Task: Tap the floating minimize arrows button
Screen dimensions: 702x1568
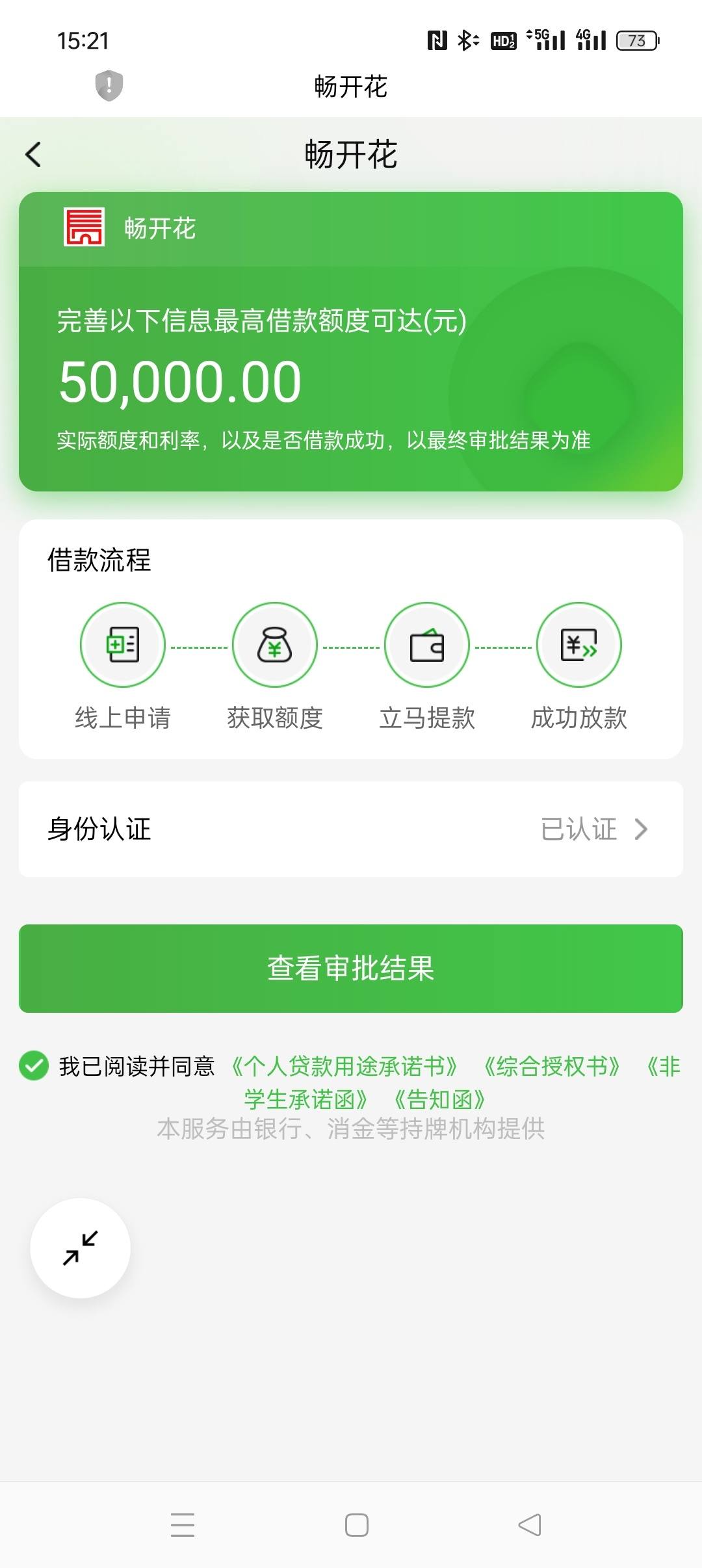Action: (x=81, y=1248)
